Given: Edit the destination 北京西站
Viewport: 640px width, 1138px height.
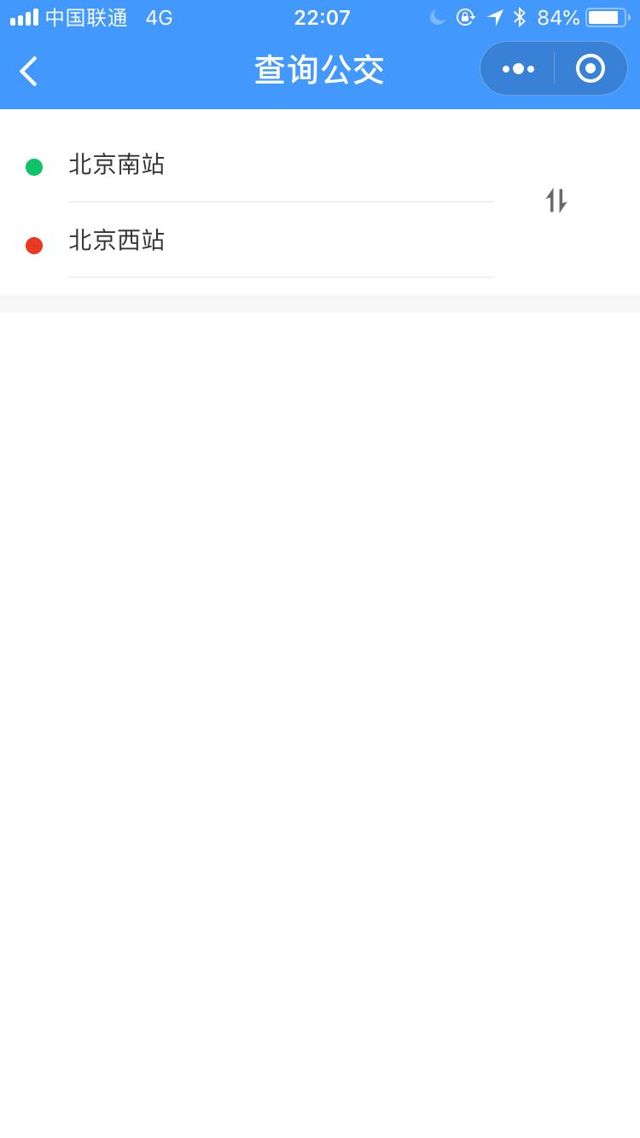Looking at the screenshot, I should (117, 241).
